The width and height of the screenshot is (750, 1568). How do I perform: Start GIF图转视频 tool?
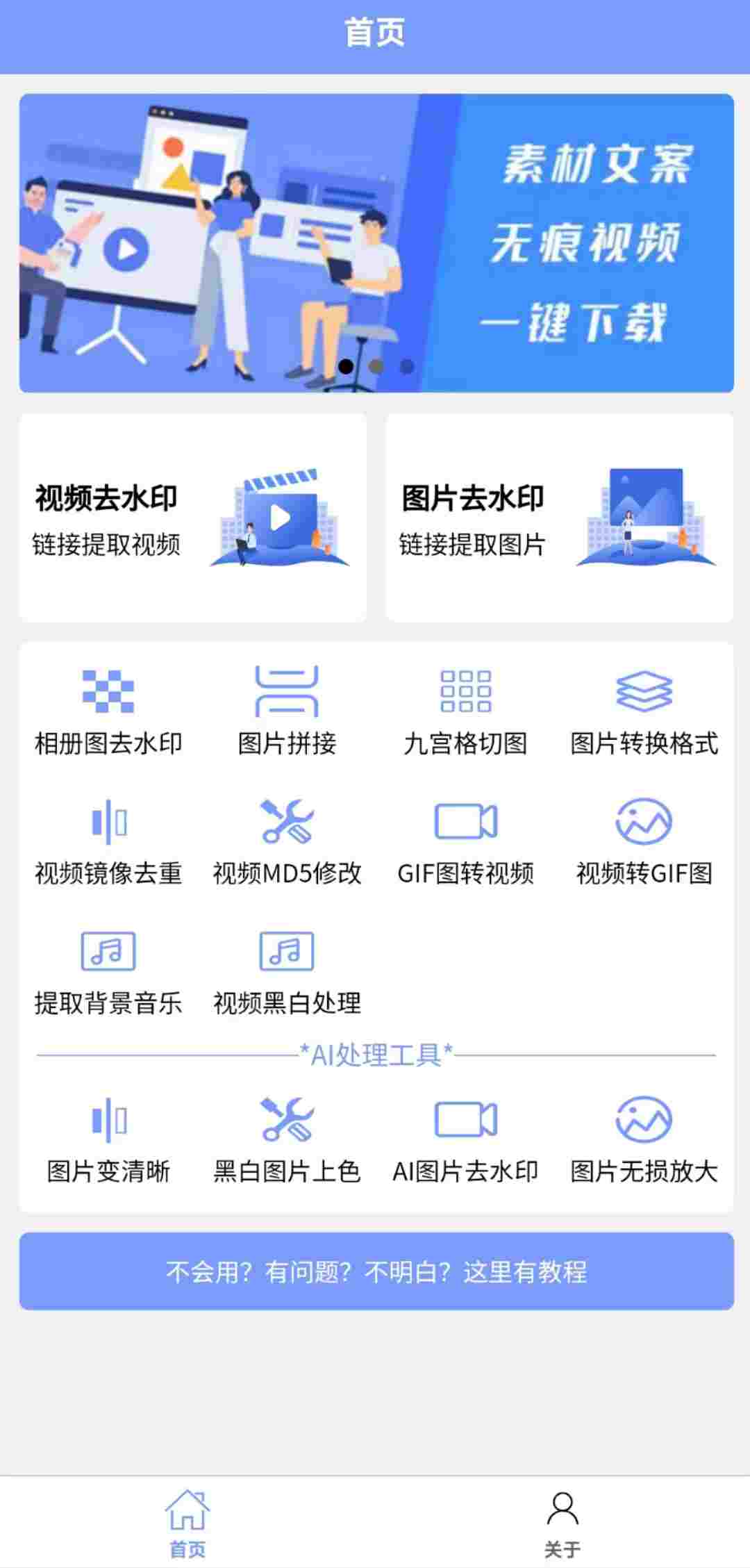465,841
